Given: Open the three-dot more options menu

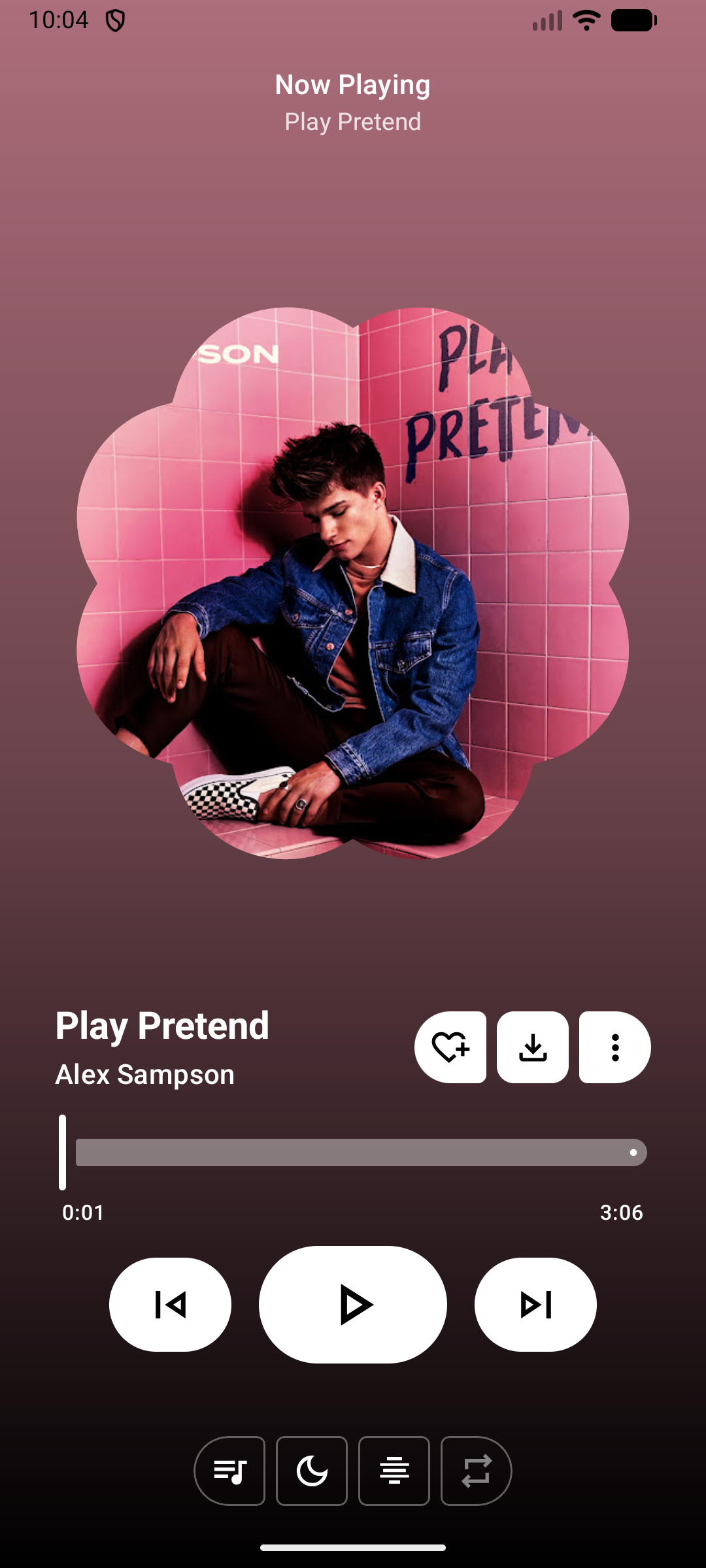Looking at the screenshot, I should coord(614,1047).
